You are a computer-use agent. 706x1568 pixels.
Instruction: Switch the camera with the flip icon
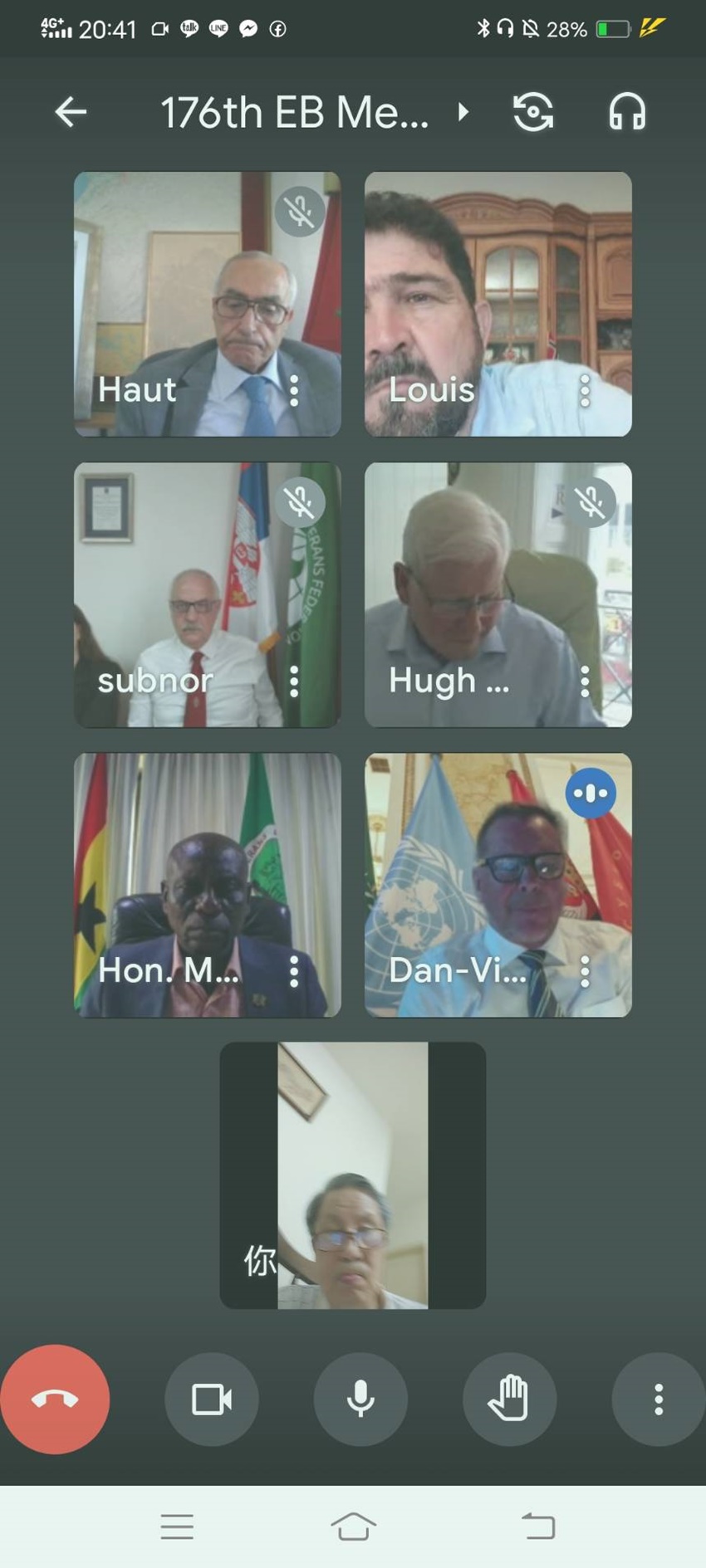(x=533, y=112)
